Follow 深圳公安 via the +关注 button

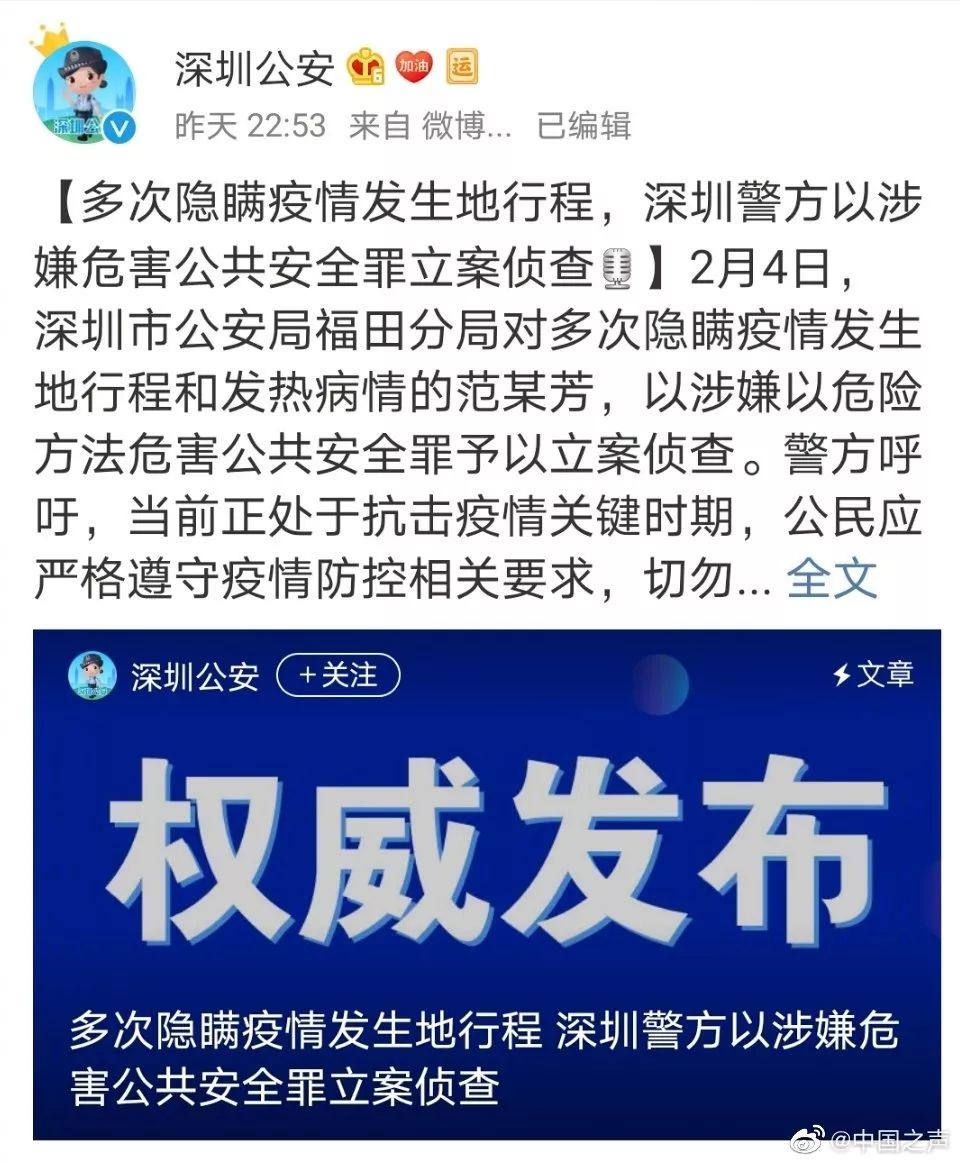tap(338, 676)
